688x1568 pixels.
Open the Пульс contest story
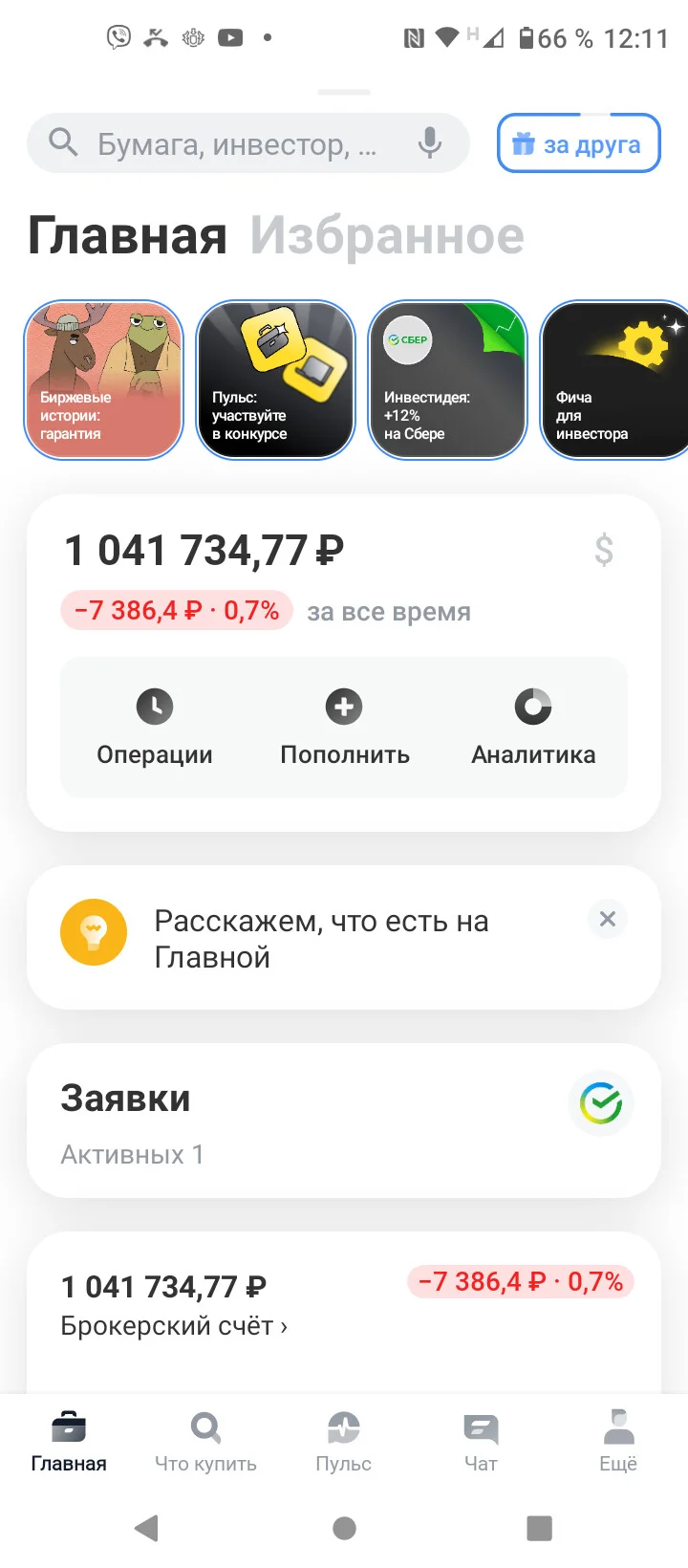coord(275,380)
